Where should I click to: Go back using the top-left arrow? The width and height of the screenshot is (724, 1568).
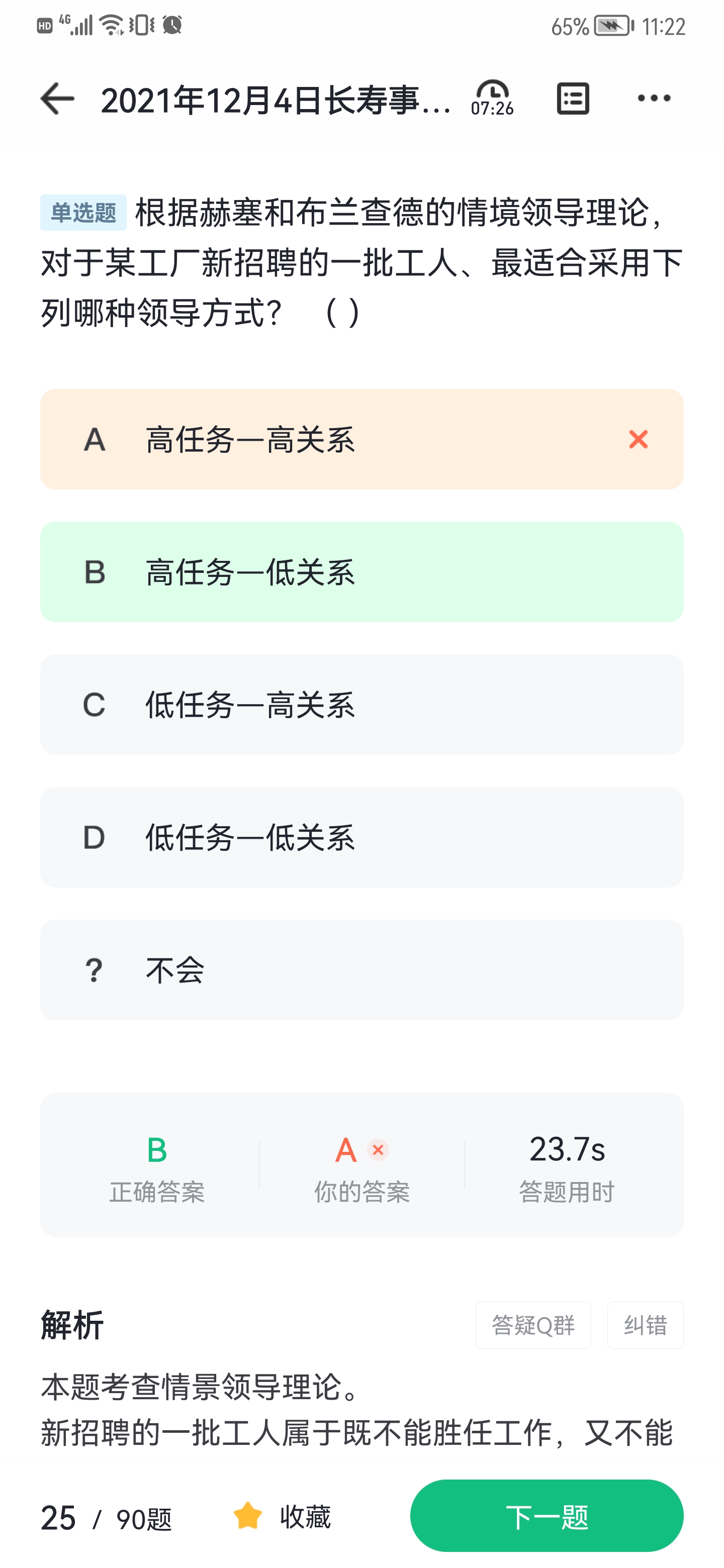[57, 99]
